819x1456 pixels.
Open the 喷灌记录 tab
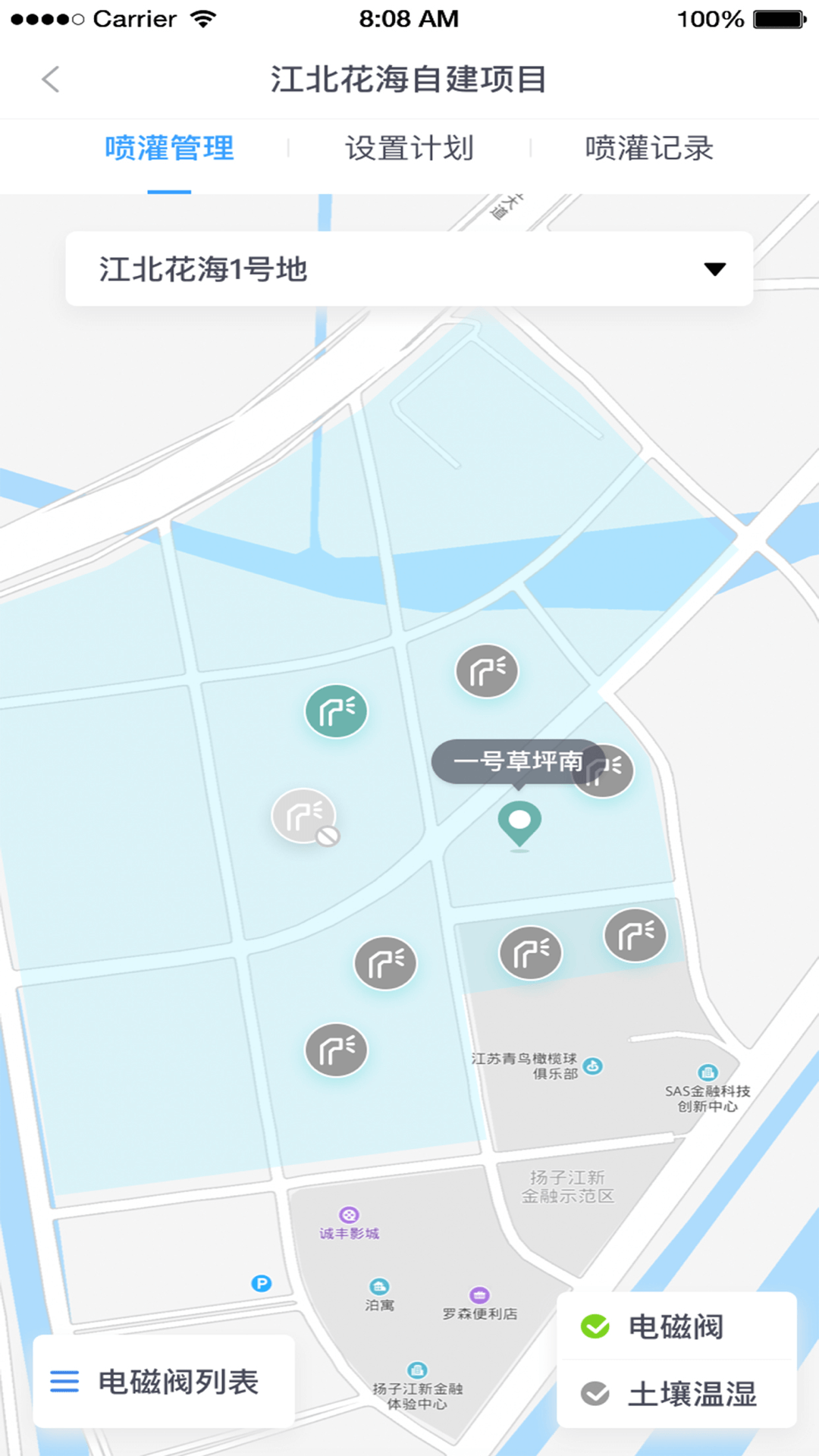pos(651,149)
